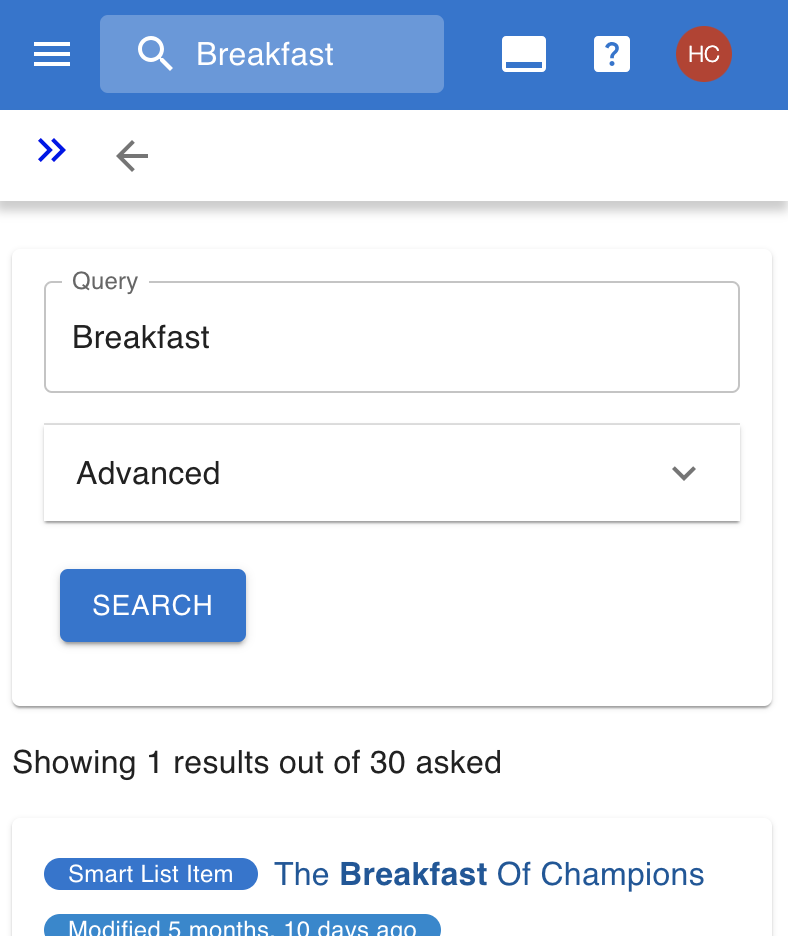
Task: Open the hamburger navigation menu
Action: coord(51,54)
